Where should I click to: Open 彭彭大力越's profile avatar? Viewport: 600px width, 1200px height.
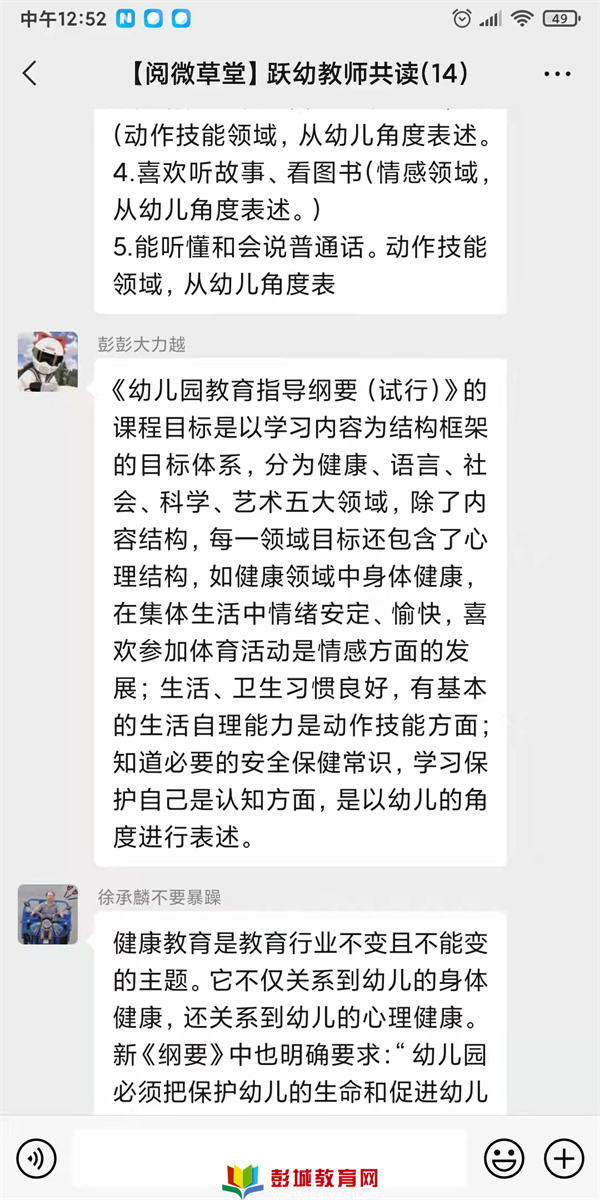point(47,361)
